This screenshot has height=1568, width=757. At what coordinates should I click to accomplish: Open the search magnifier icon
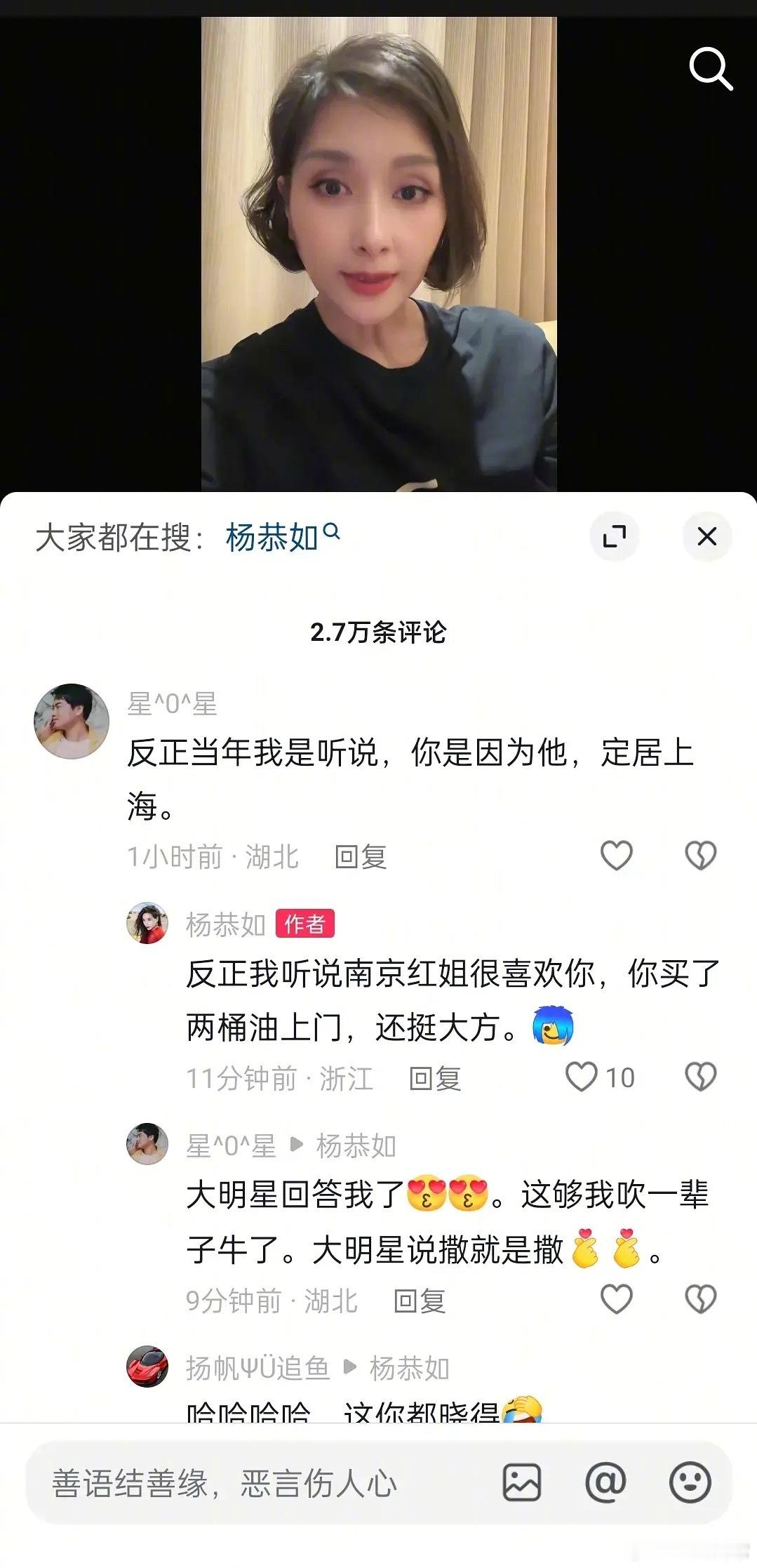tap(711, 67)
